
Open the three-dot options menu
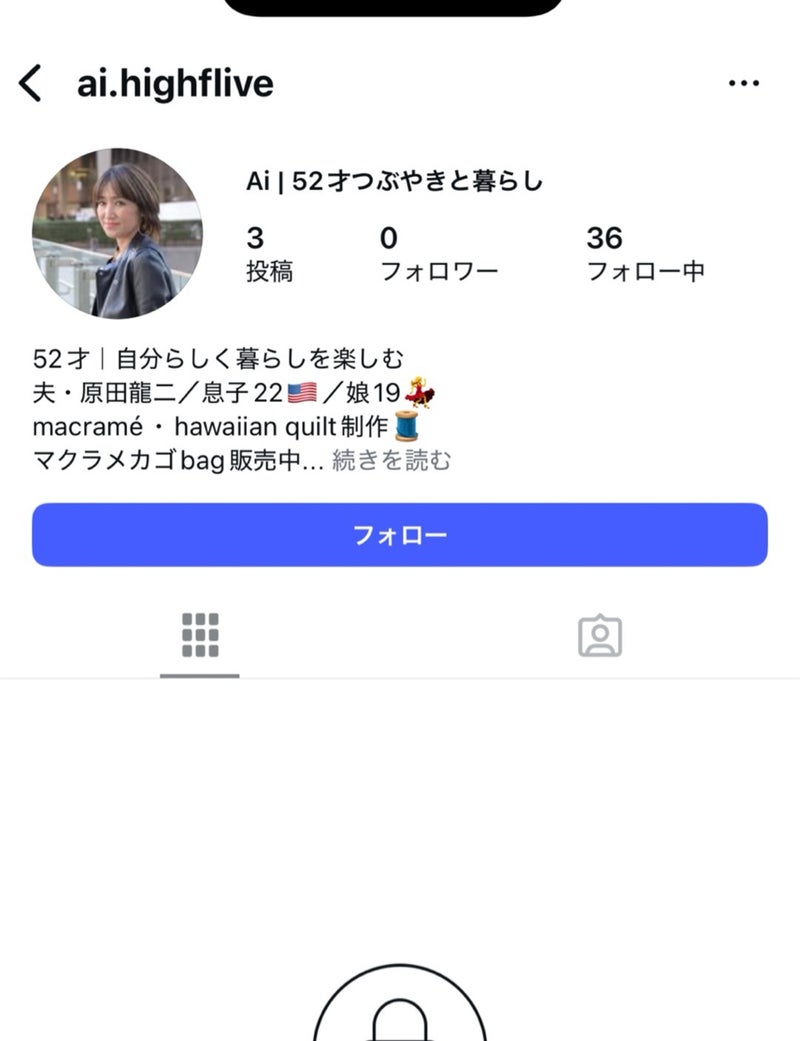(744, 84)
